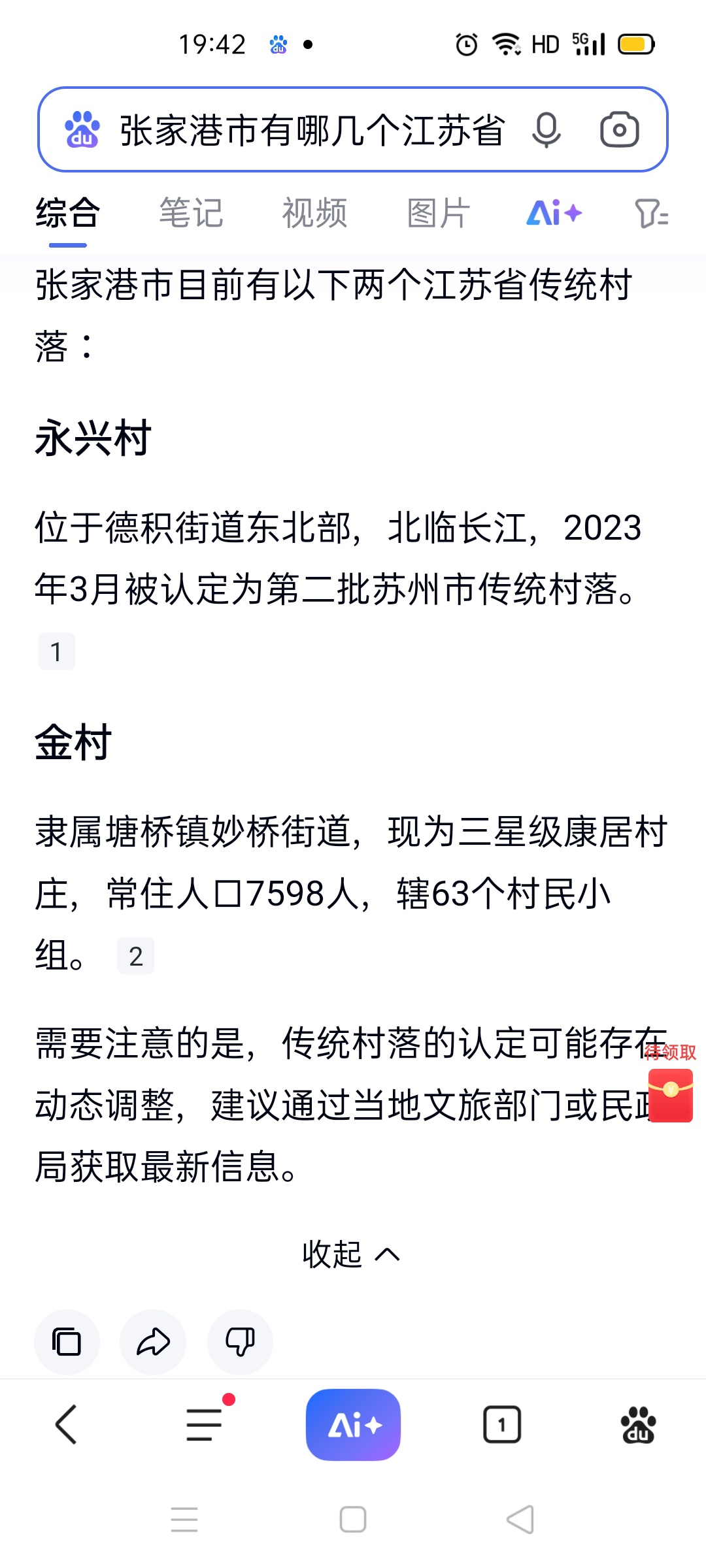Claim the red envelope labeled 待领取
The image size is (706, 1568).
670,1085
